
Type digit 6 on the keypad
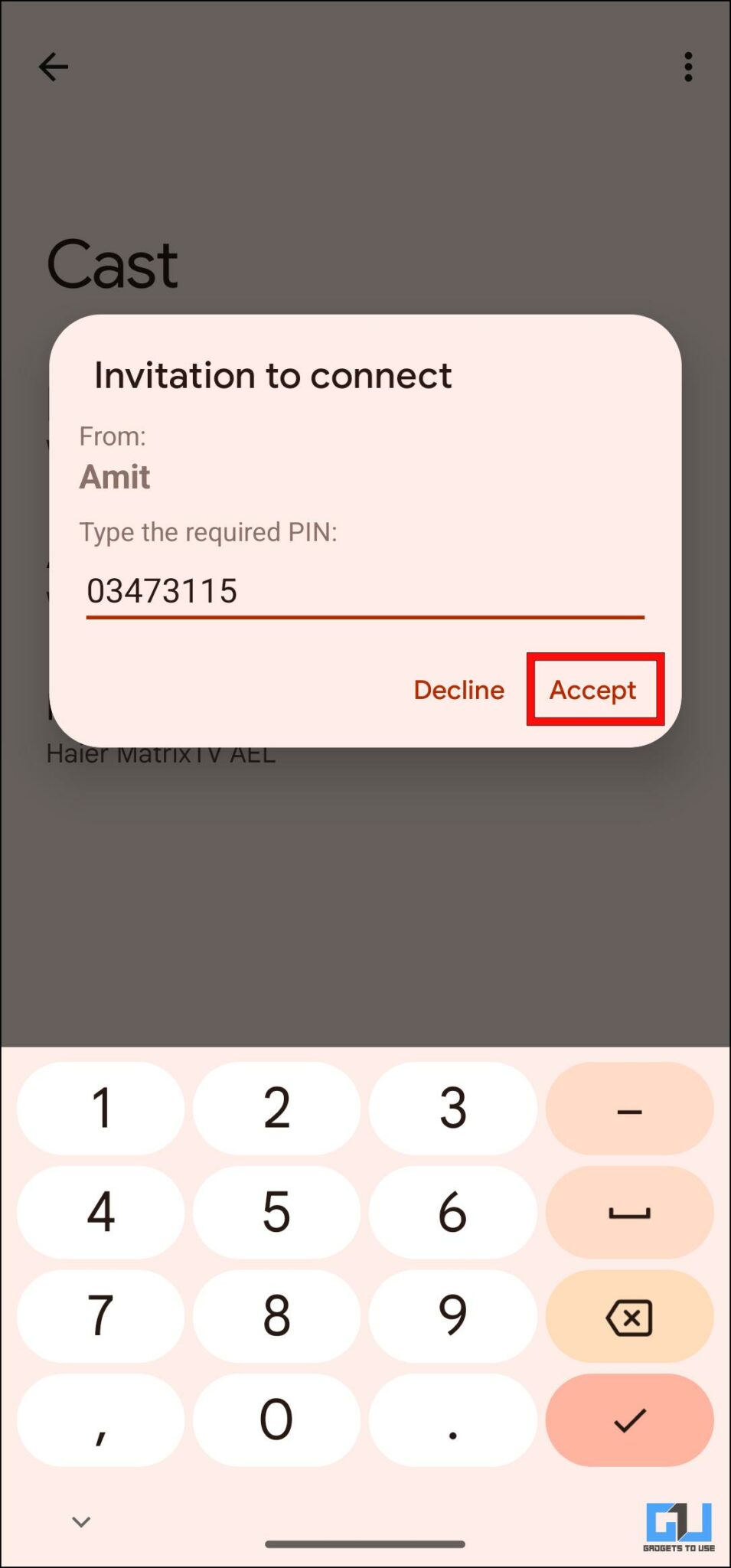[452, 1212]
